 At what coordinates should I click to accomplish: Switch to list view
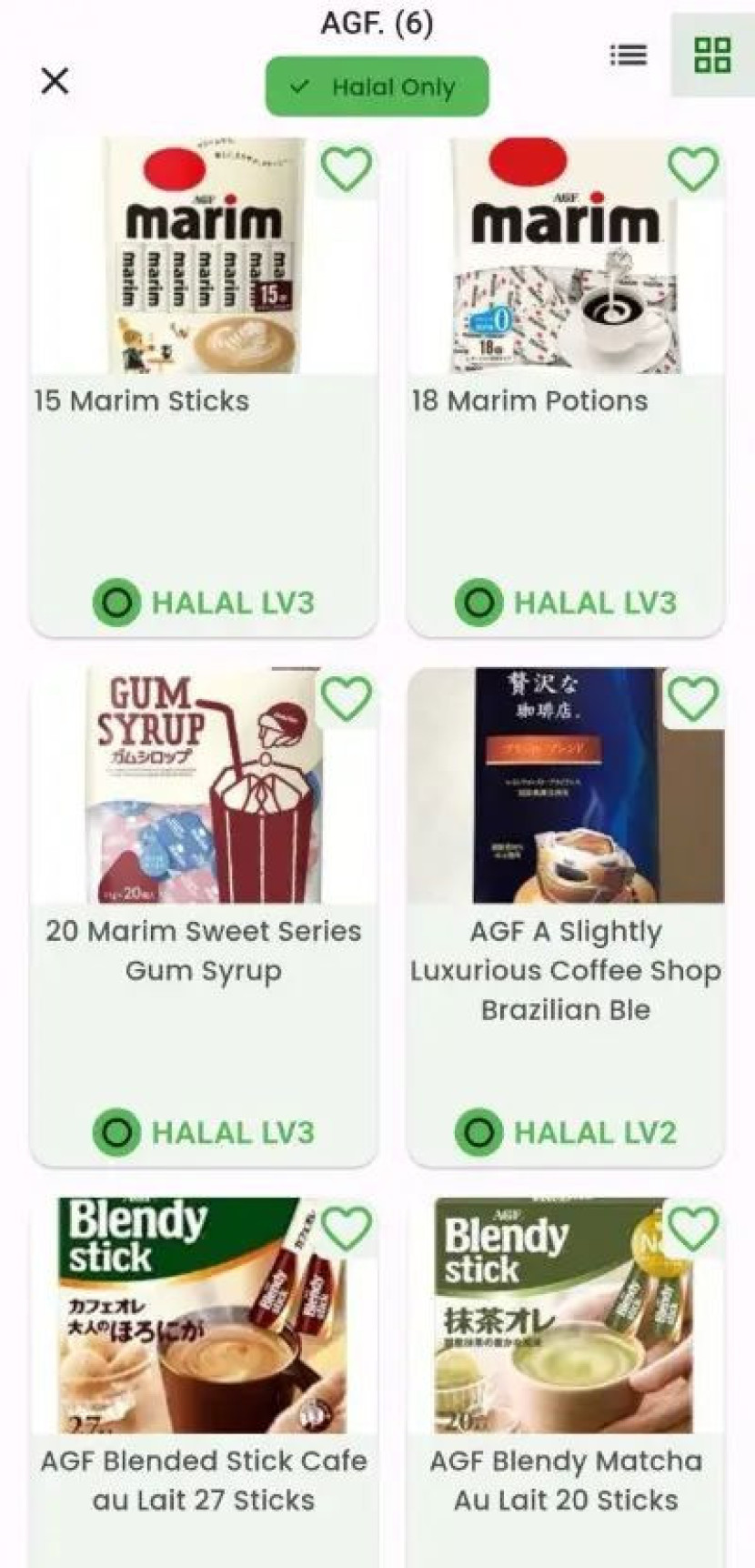click(x=628, y=55)
